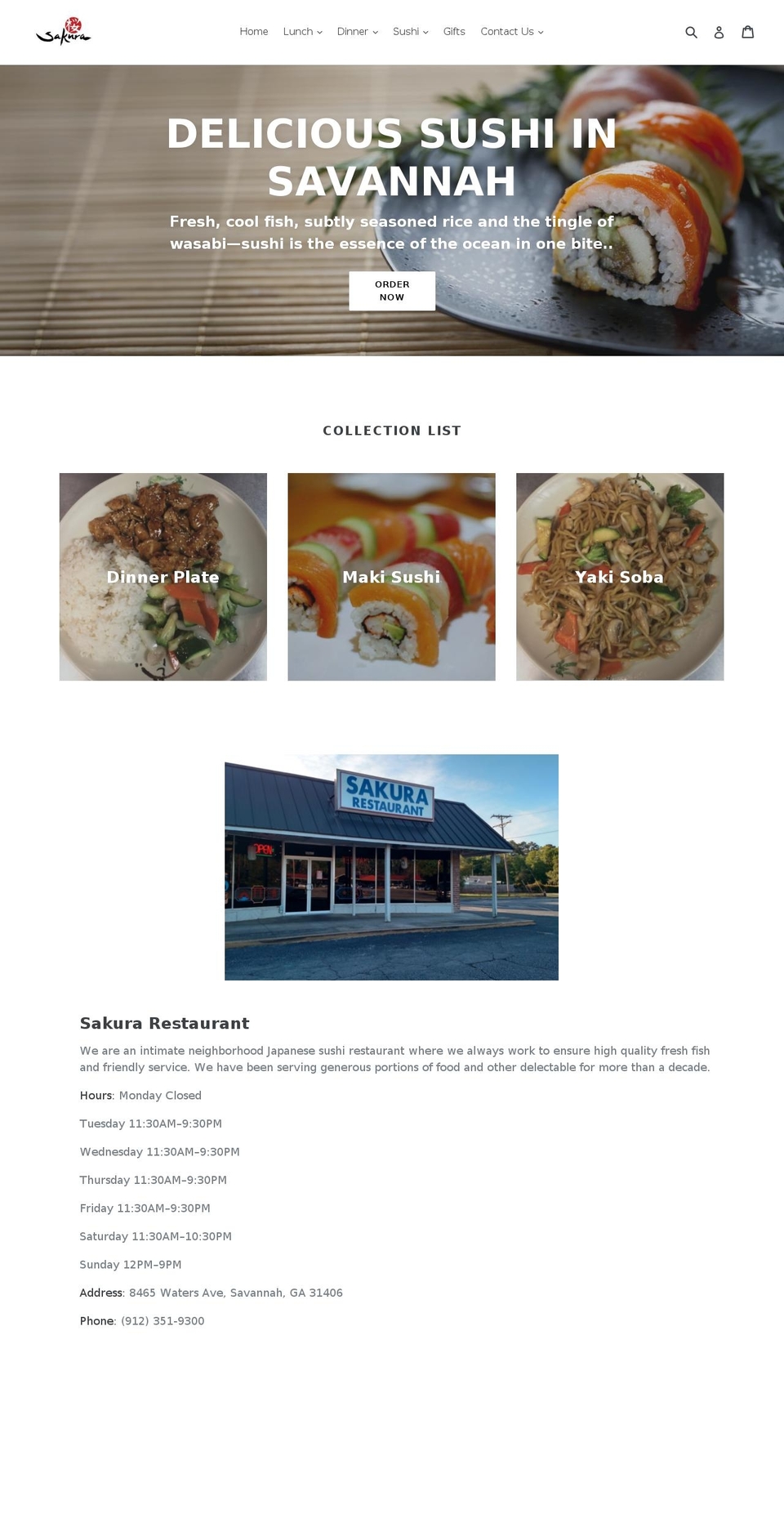784x1532 pixels.
Task: Click the account login person icon
Action: point(719,32)
